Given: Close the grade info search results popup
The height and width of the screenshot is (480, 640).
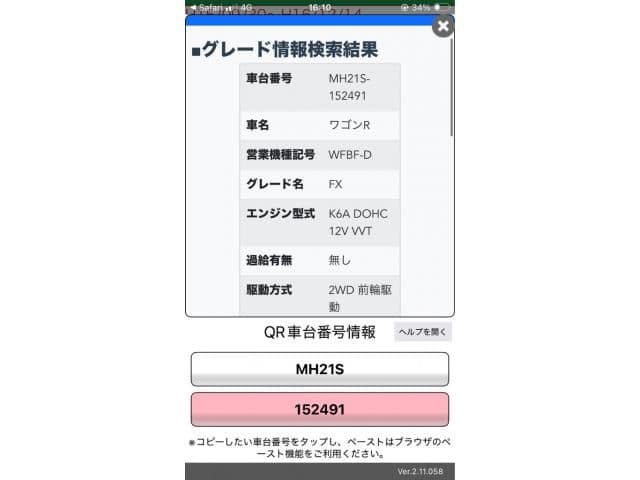Looking at the screenshot, I should click(x=442, y=26).
